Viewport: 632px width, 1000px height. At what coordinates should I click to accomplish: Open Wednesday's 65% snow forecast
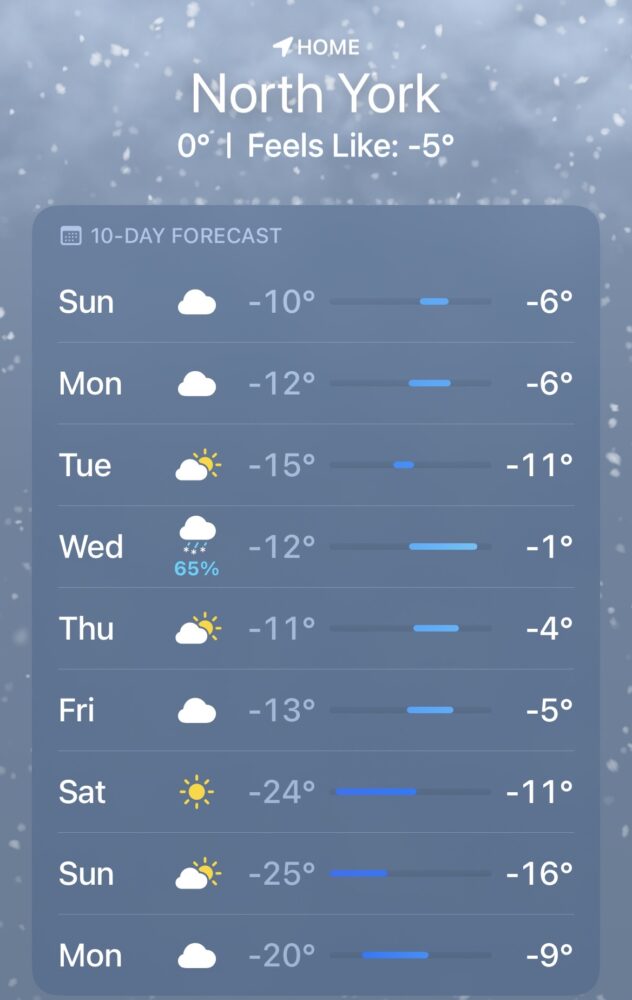(x=316, y=547)
